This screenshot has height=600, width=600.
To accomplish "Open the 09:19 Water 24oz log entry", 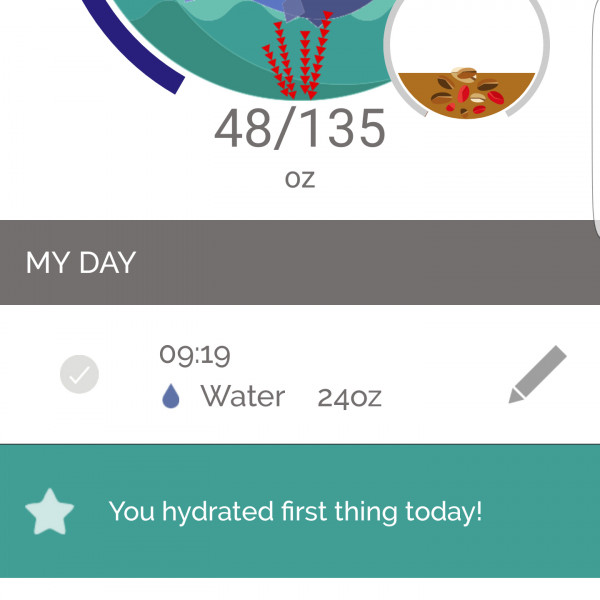I will pos(270,377).
